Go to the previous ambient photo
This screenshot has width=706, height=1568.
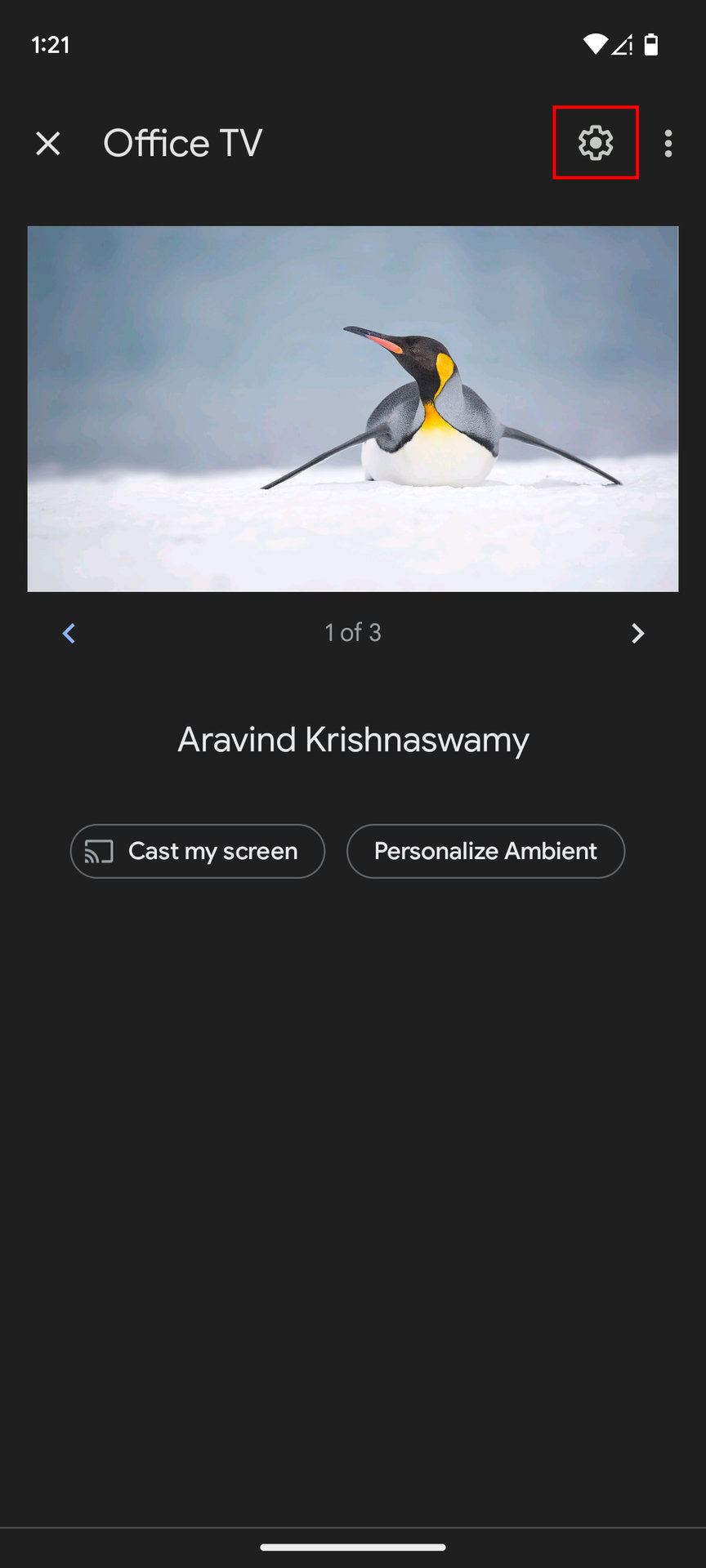pyautogui.click(x=69, y=634)
